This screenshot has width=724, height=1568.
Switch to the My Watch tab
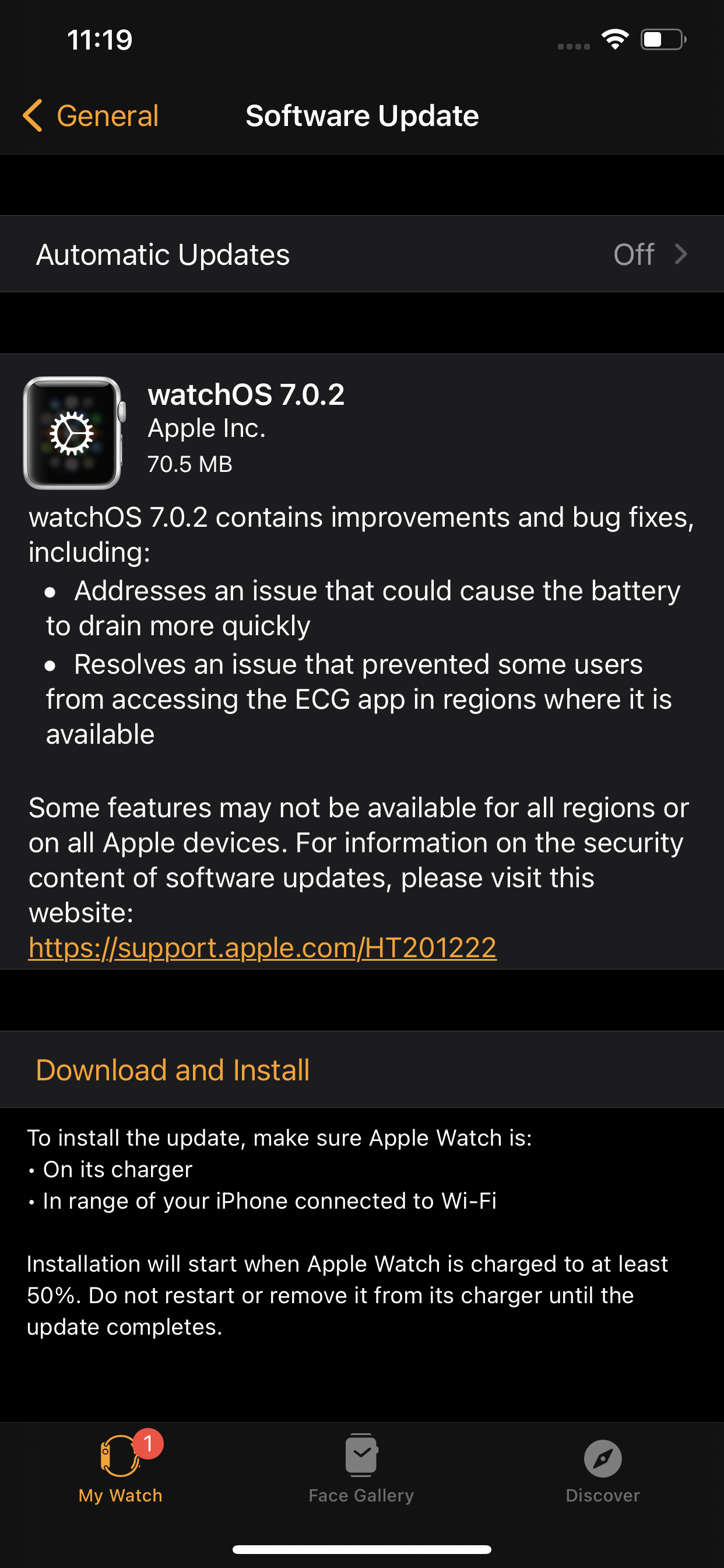(121, 1468)
